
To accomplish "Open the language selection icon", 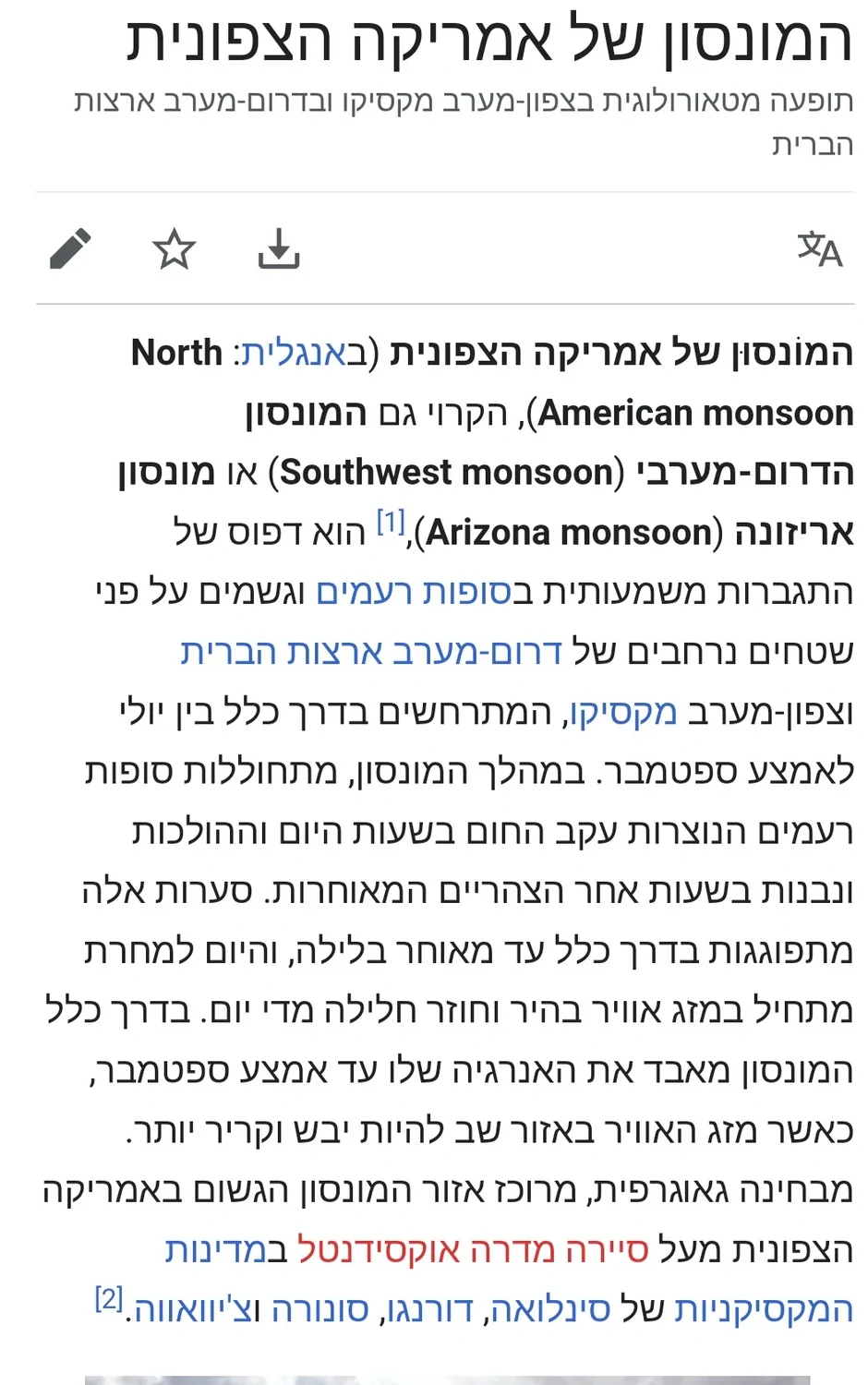I will point(820,249).
